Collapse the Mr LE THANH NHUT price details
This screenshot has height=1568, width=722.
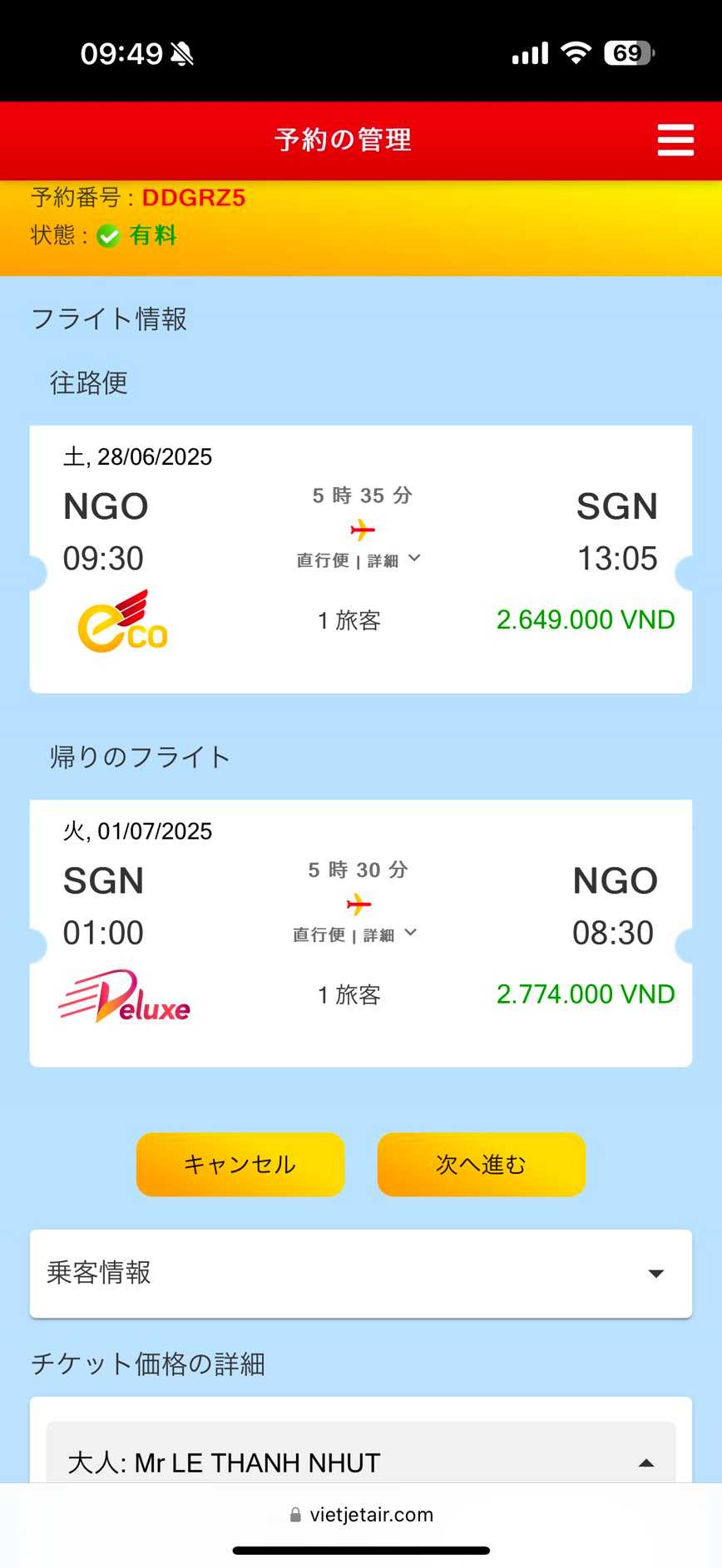pyautogui.click(x=645, y=1462)
